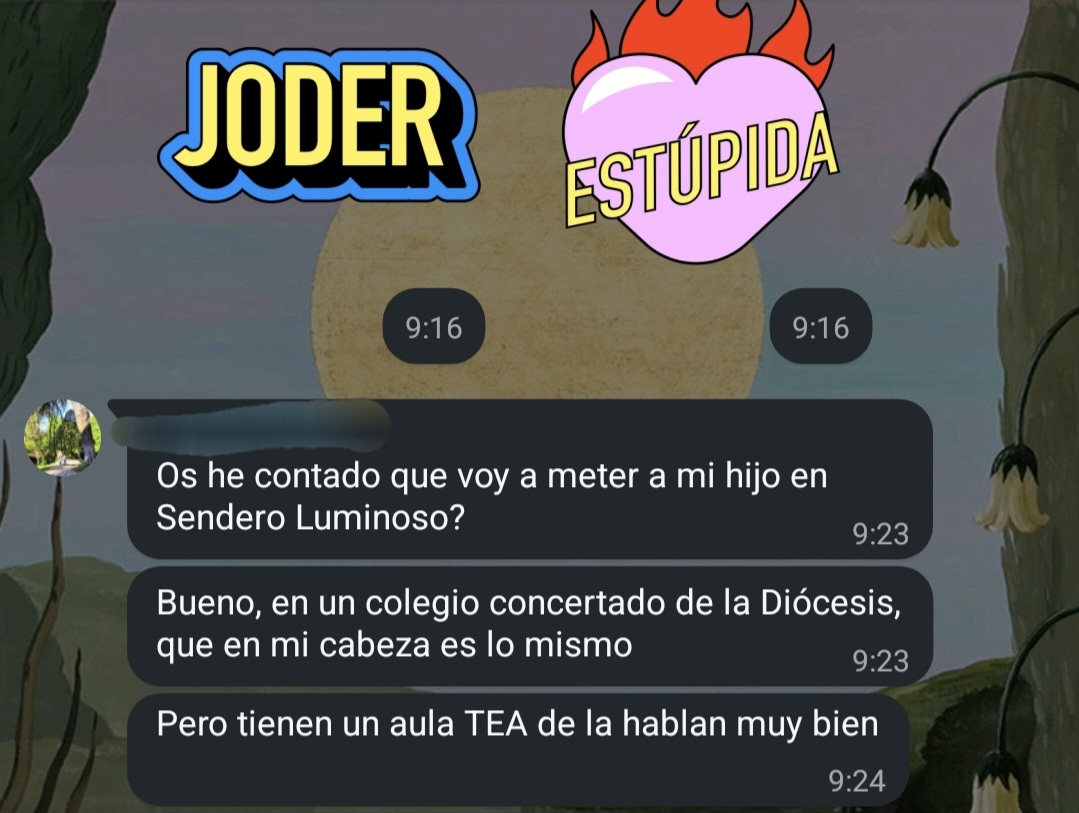Open the ESTÚPIDA flaming heart sticker
Image resolution: width=1079 pixels, height=813 pixels.
point(700,150)
